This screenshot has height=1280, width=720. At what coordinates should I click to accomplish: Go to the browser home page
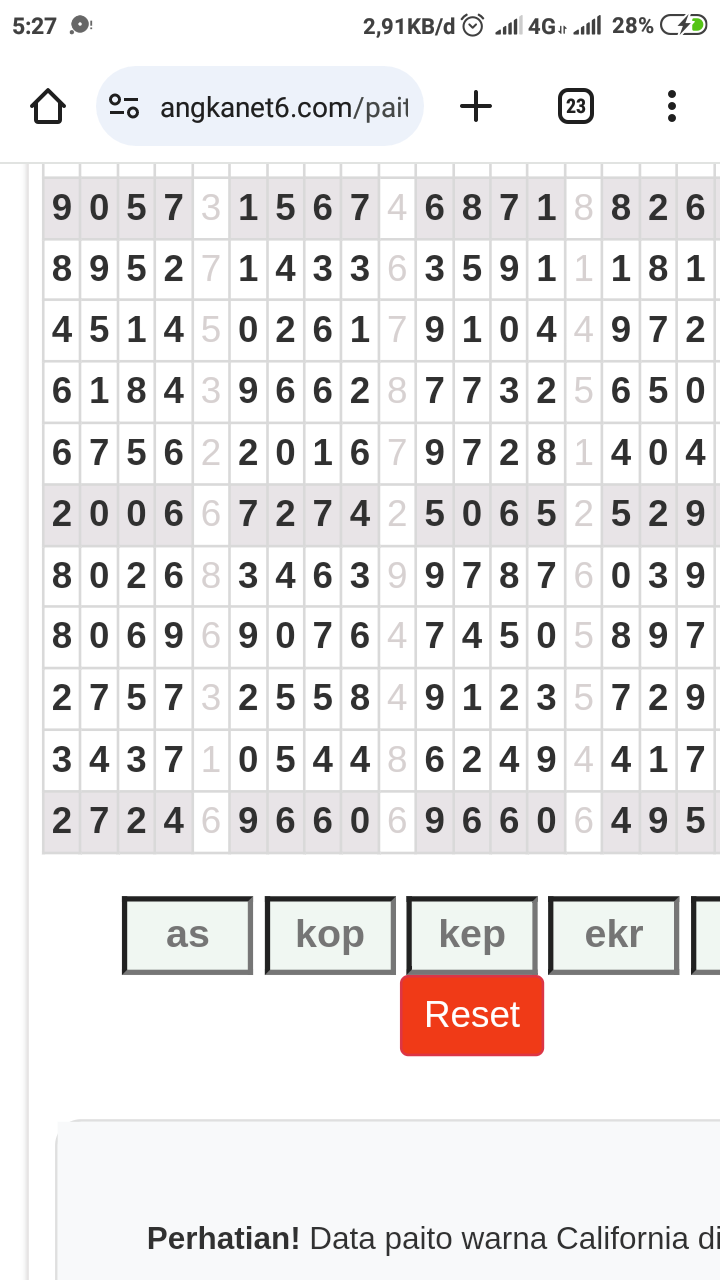tap(48, 106)
